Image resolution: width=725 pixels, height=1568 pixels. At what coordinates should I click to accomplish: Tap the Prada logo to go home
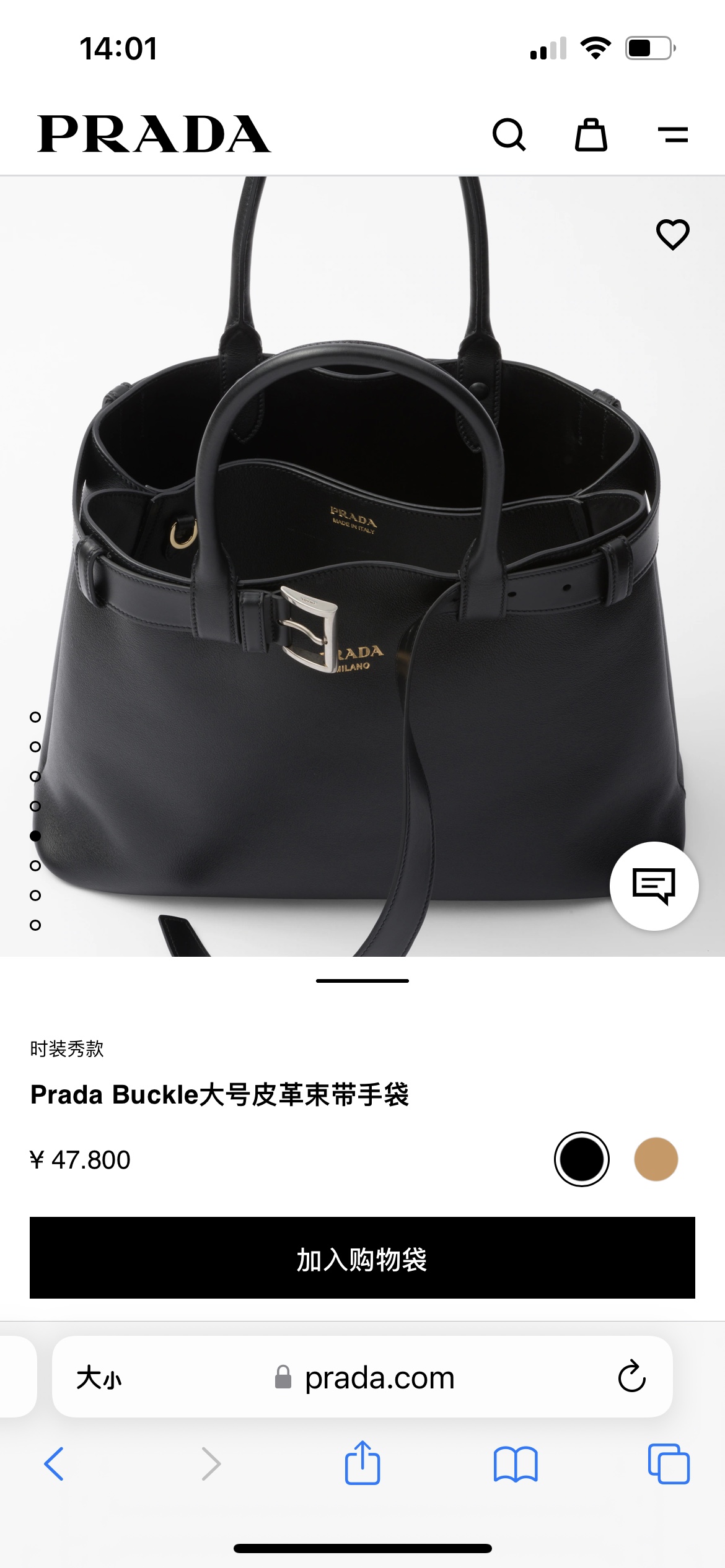pos(154,134)
